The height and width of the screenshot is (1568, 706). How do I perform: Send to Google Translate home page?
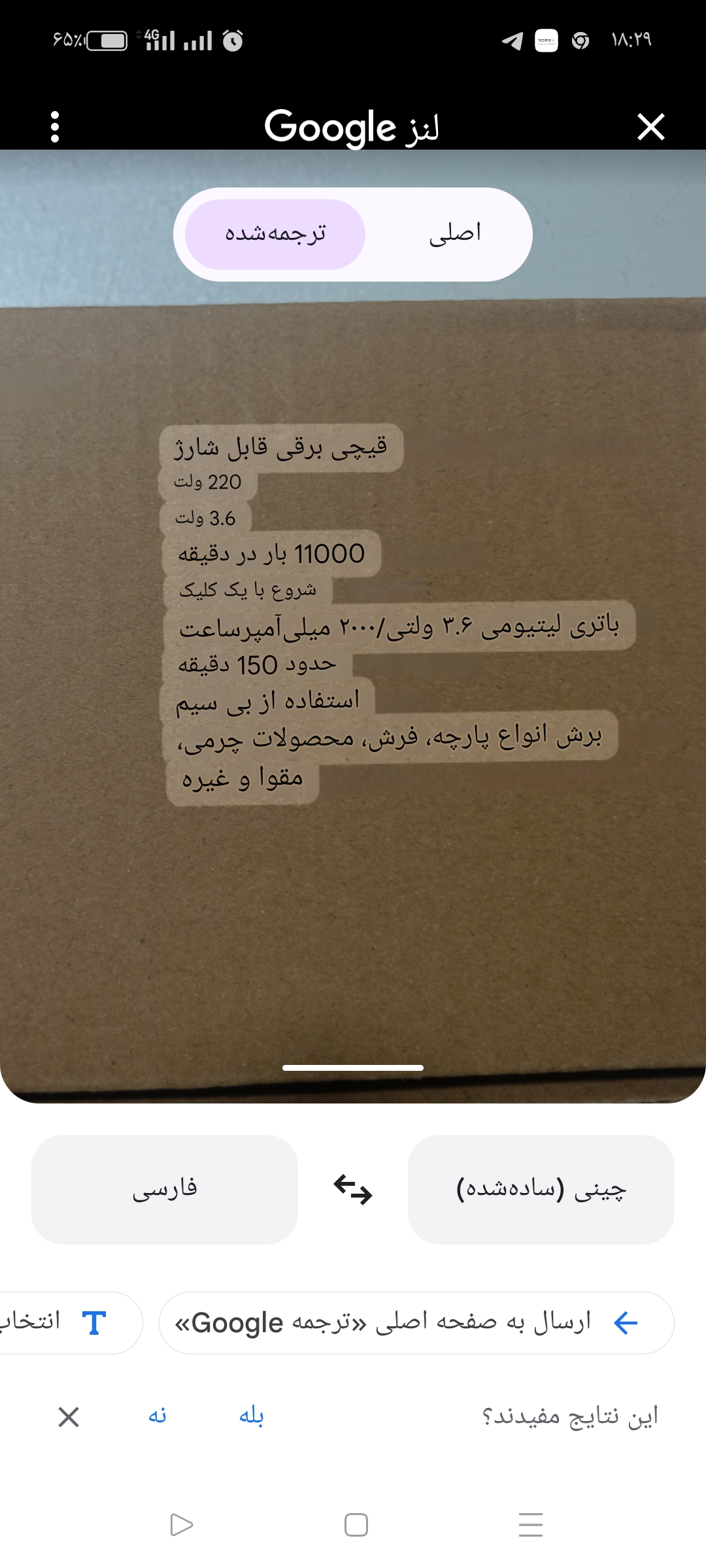pyautogui.click(x=416, y=1323)
